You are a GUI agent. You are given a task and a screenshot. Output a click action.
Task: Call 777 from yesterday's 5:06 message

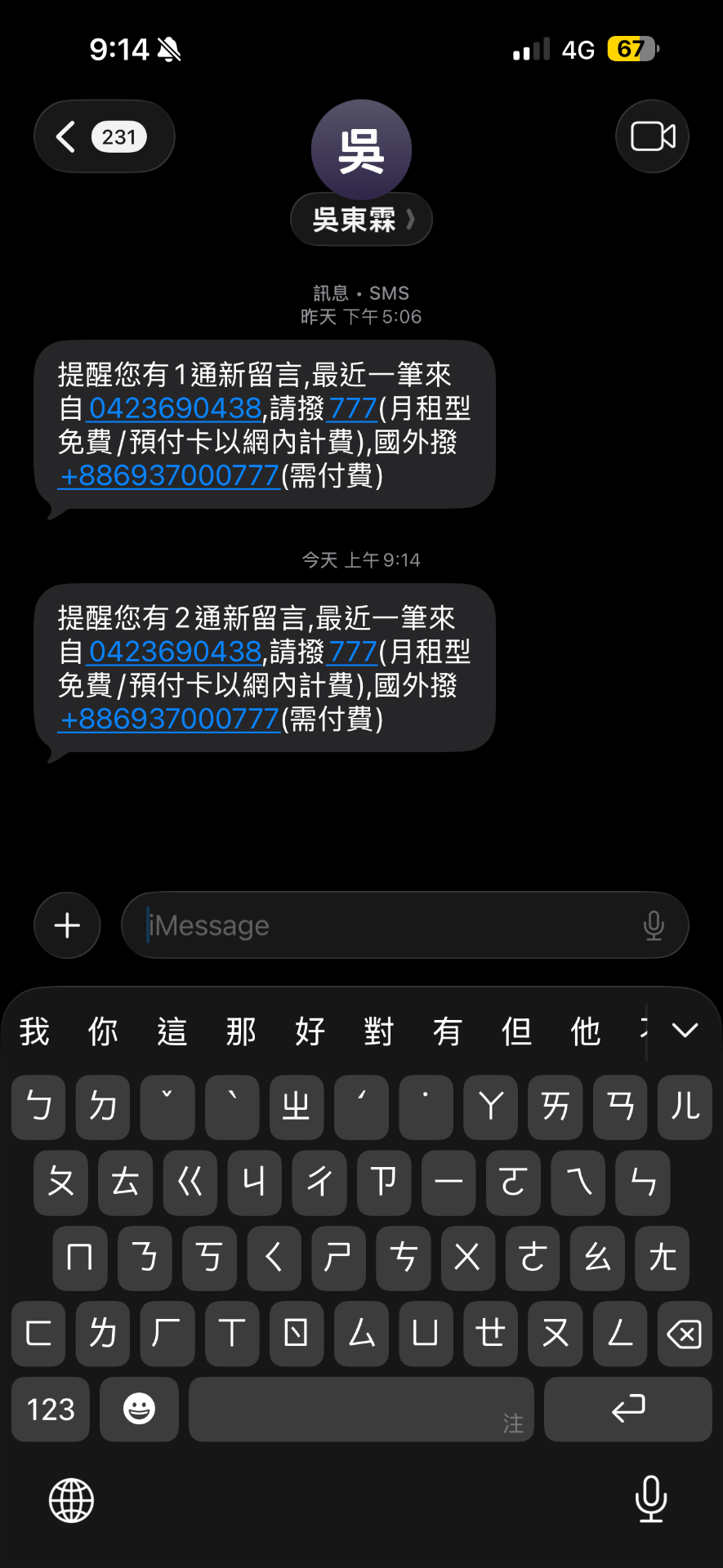click(x=353, y=408)
